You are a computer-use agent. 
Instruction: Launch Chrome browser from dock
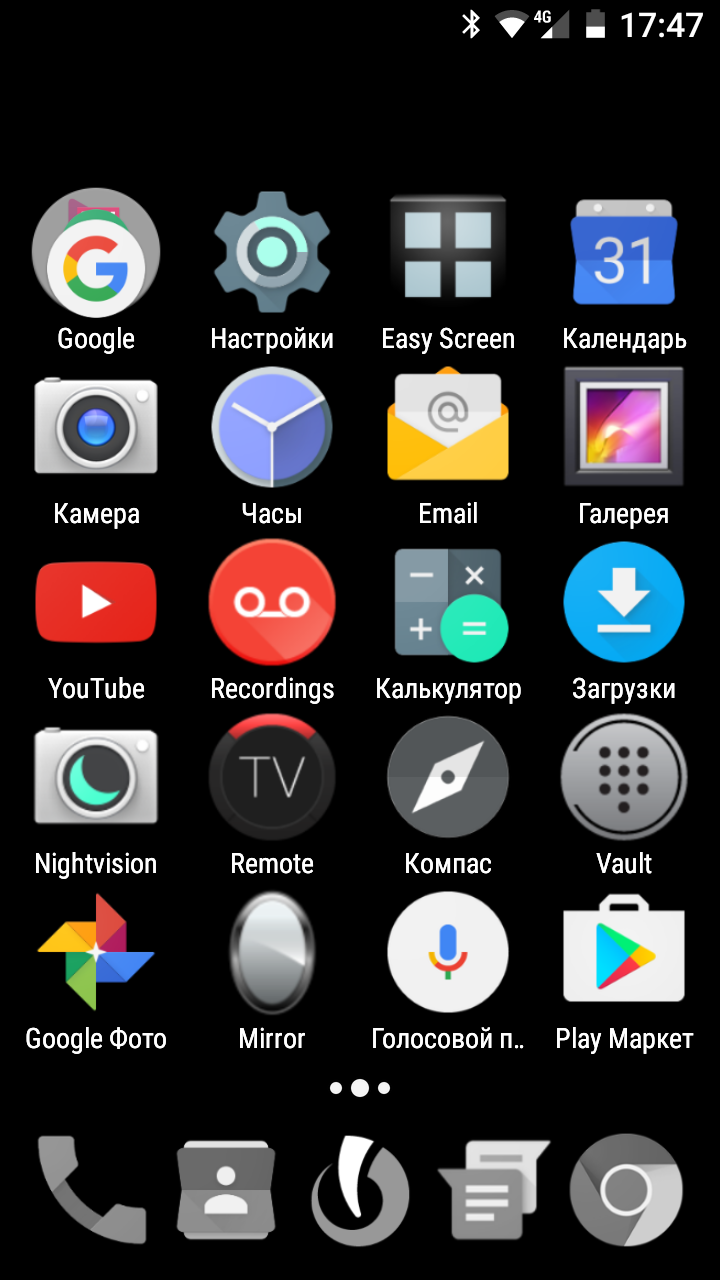click(x=626, y=1190)
